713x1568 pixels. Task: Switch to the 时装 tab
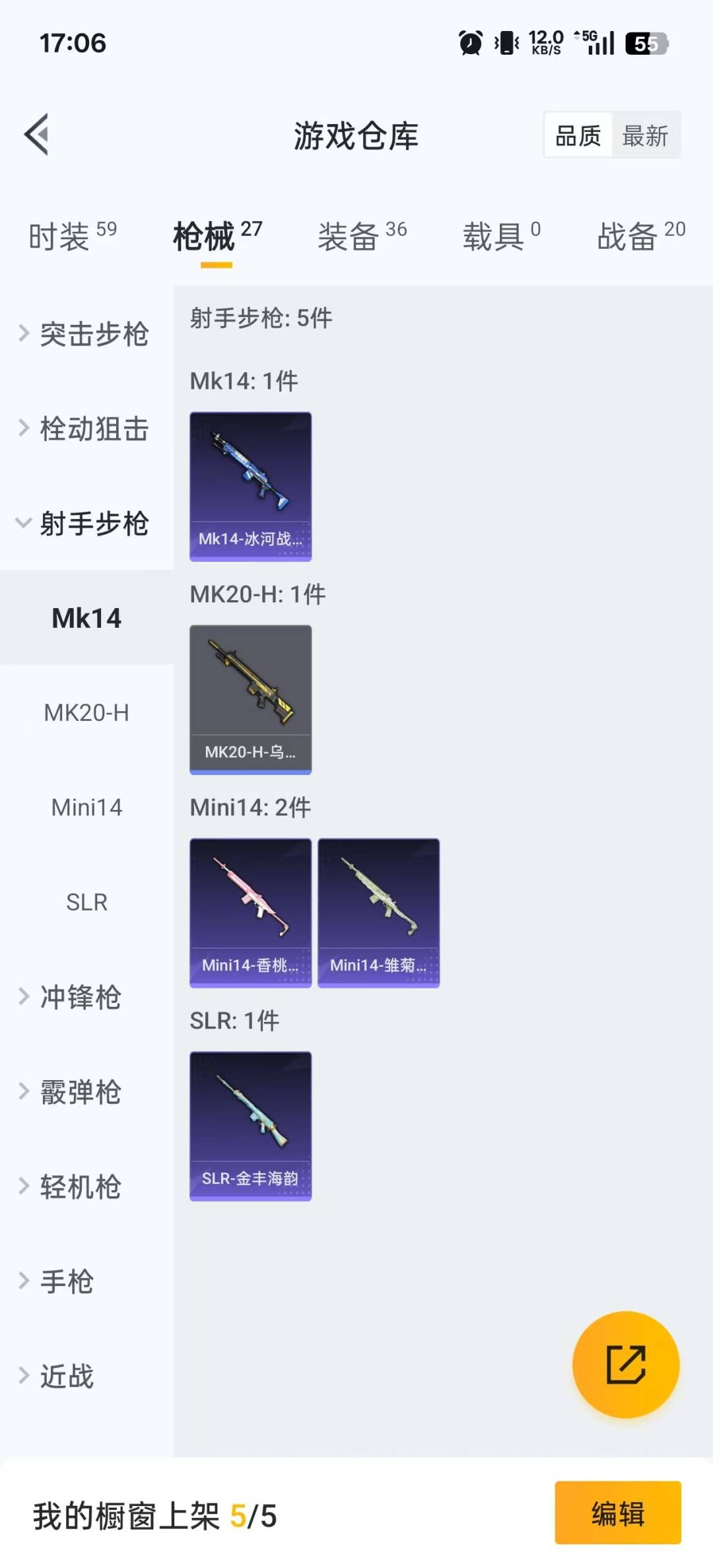click(72, 236)
